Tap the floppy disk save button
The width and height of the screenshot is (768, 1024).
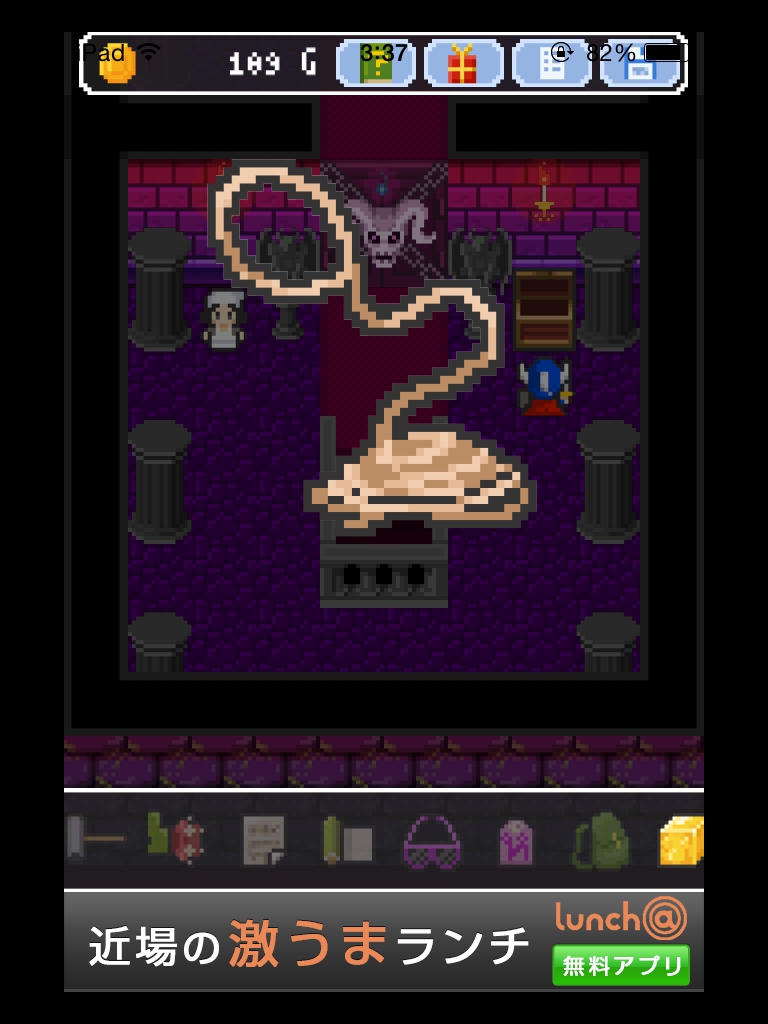[639, 66]
